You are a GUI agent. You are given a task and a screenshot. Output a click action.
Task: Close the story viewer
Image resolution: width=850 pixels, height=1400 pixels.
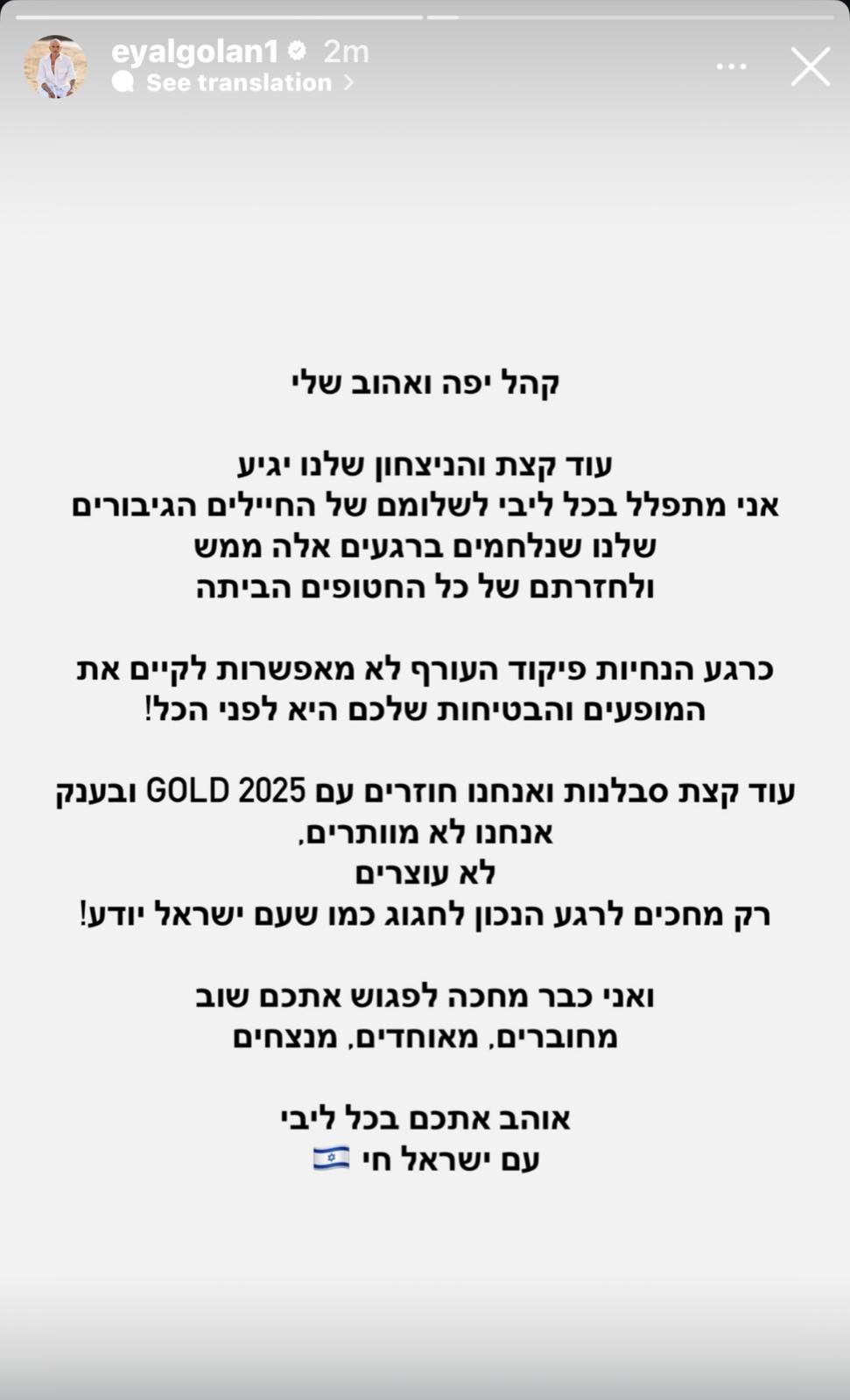pos(811,66)
